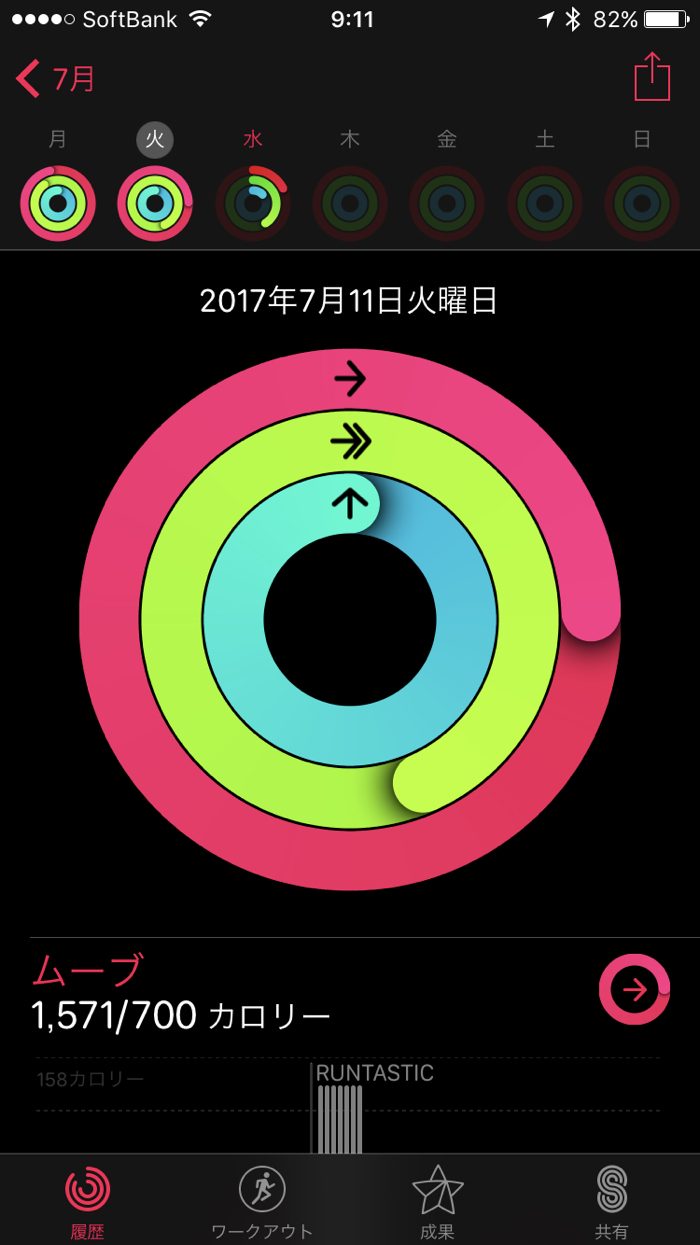
Task: Share this activity summary
Action: (x=652, y=77)
